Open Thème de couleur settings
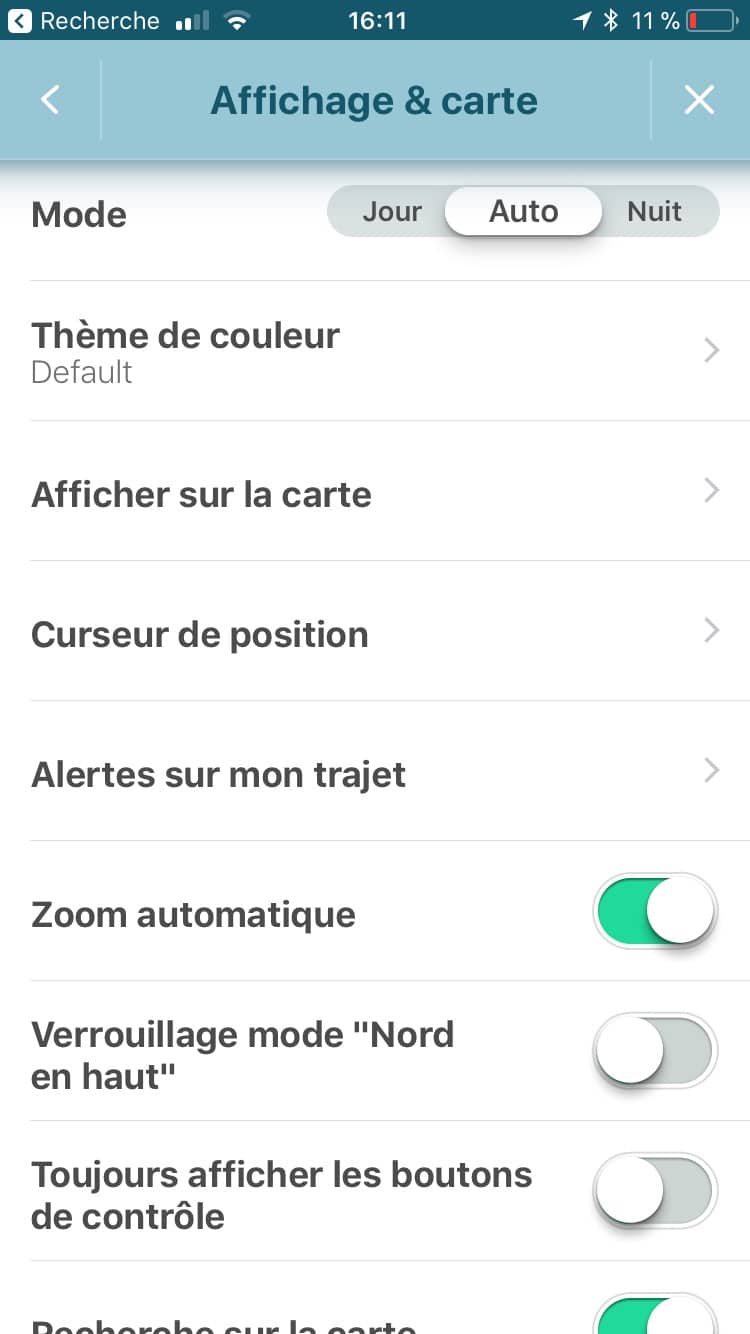 tap(375, 351)
